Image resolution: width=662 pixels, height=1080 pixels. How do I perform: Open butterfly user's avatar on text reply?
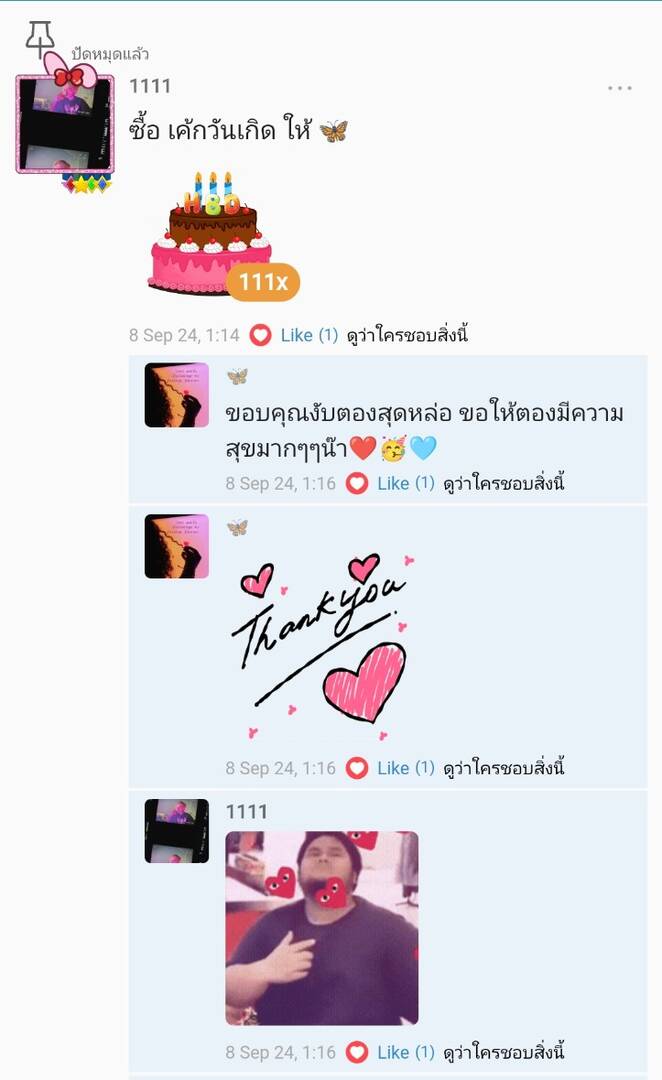click(x=177, y=395)
